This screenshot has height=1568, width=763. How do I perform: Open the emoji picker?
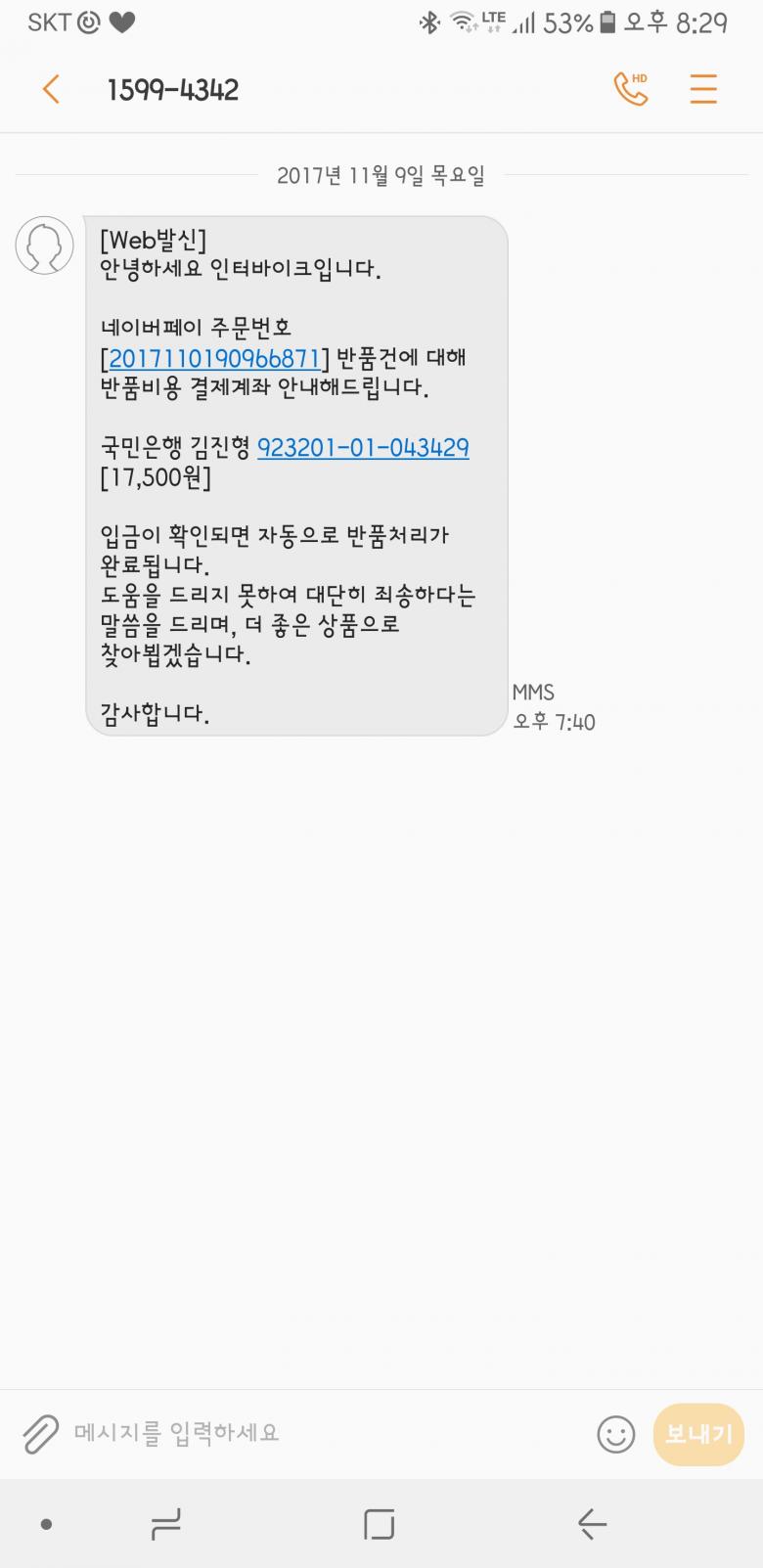tap(615, 1435)
